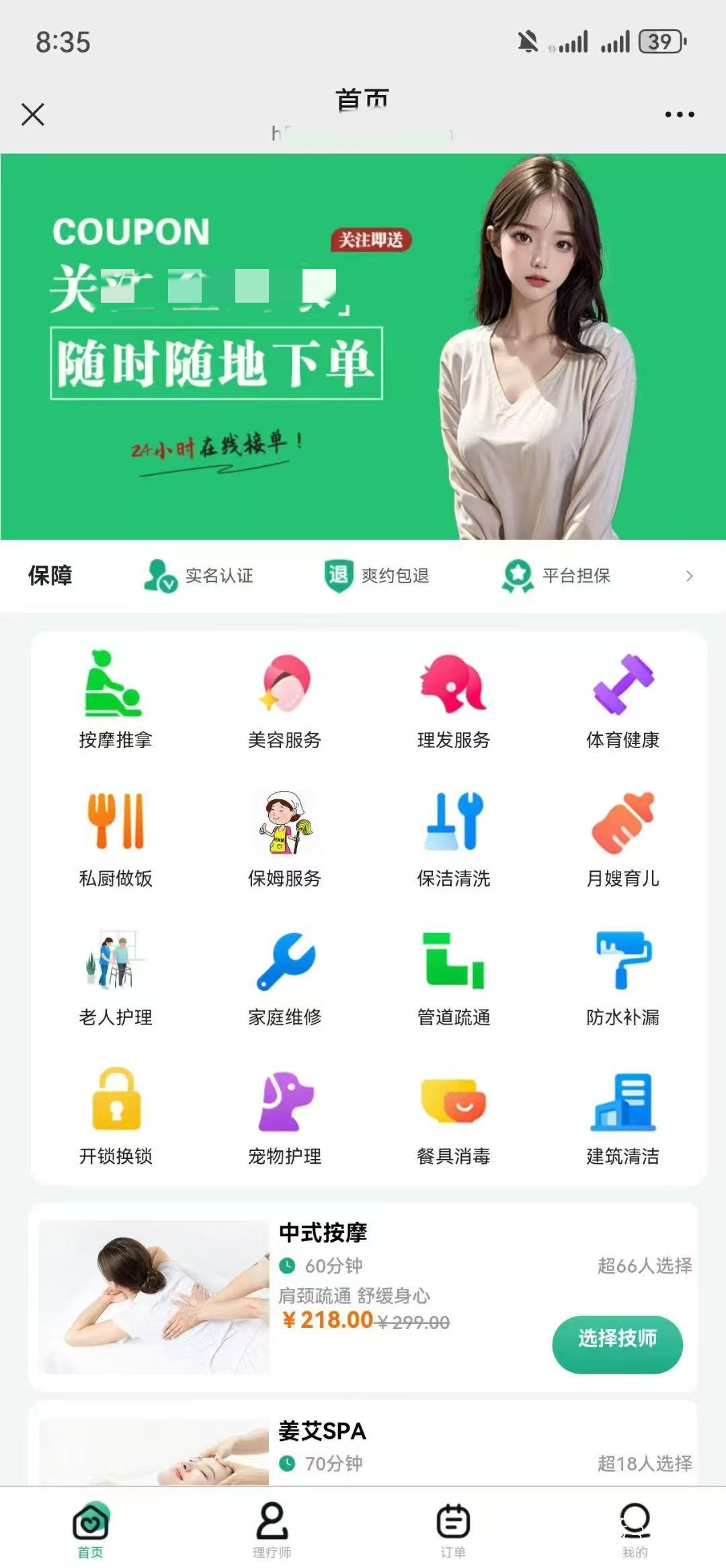Open 体育健康 sports health category
Viewport: 726px width, 1568px height.
point(622,700)
